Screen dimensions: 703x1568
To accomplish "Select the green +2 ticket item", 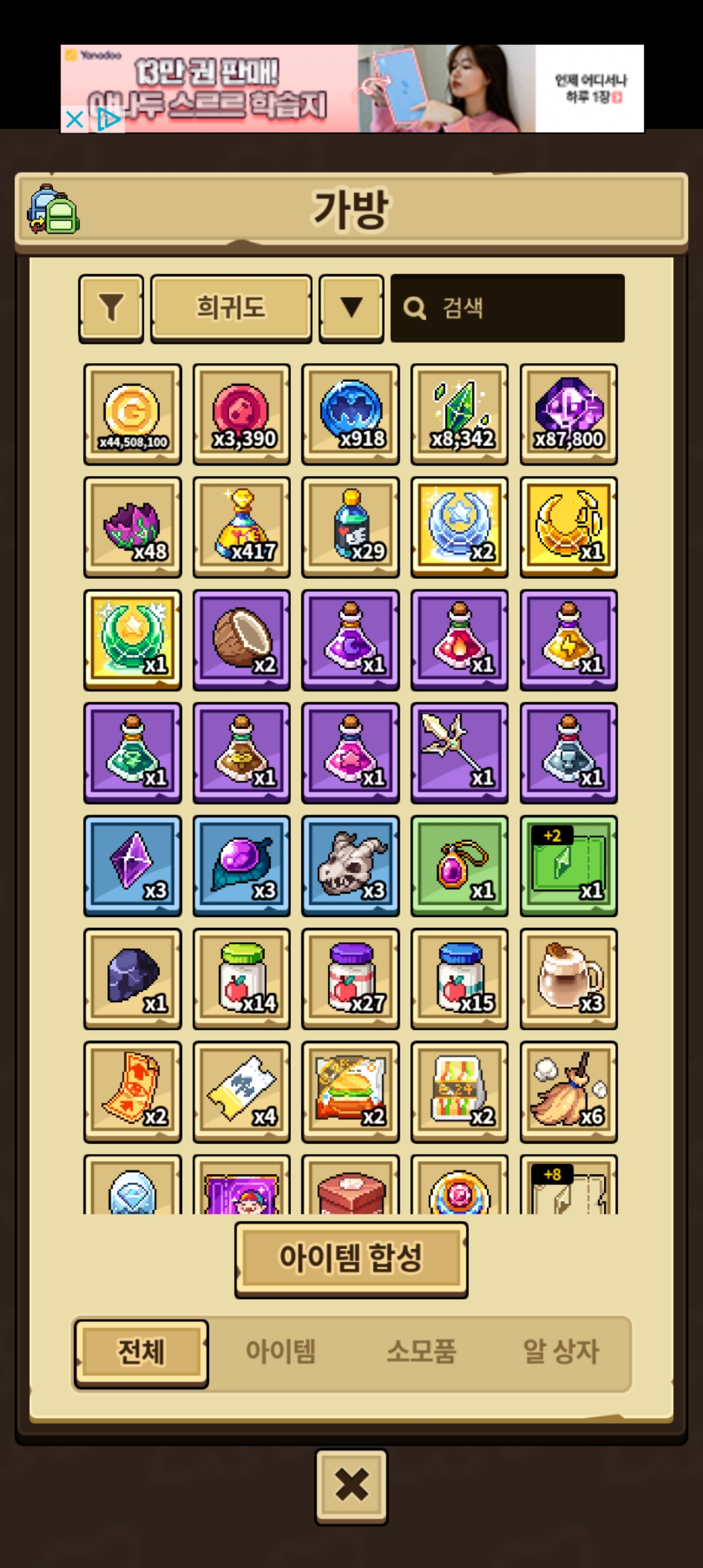I will click(x=568, y=866).
